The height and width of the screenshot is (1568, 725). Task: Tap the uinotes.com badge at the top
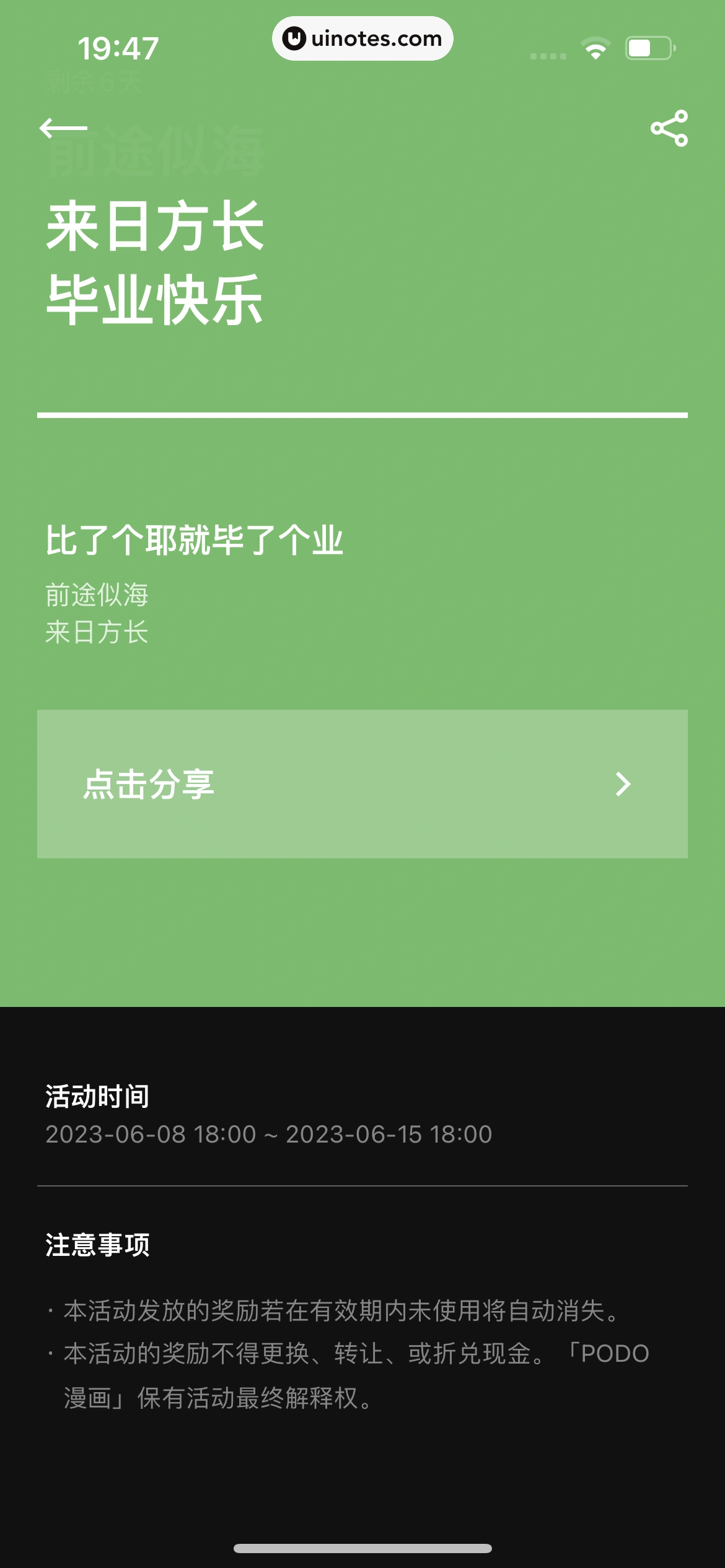click(x=361, y=38)
